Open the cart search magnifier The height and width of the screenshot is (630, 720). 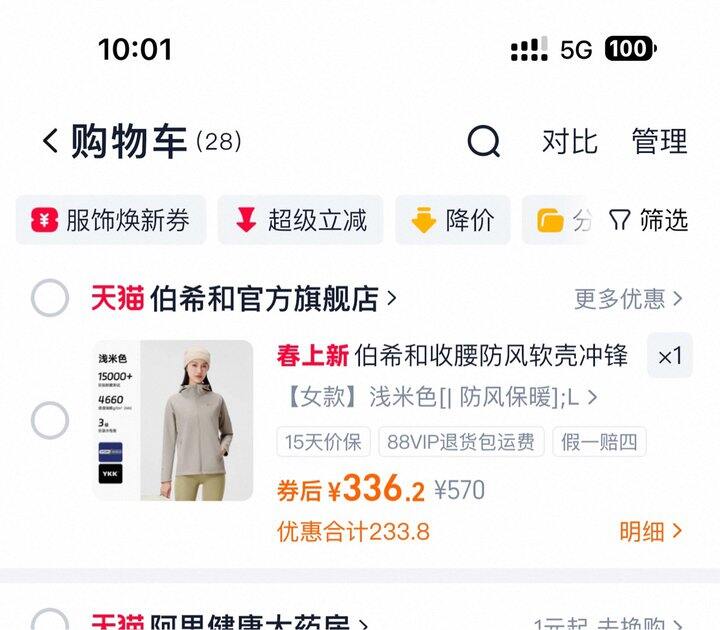(x=484, y=141)
